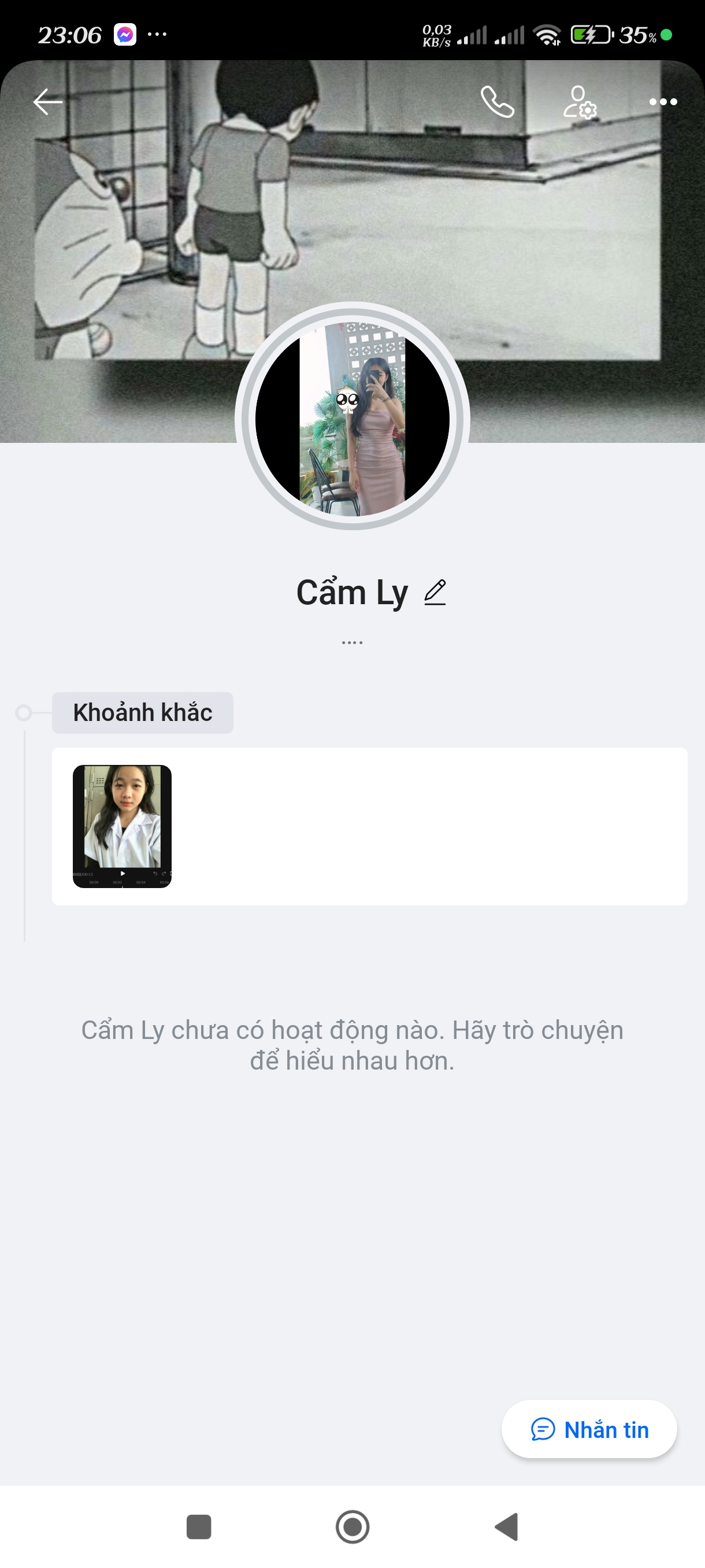Open the moment video thumbnail
Image resolution: width=705 pixels, height=1568 pixels.
click(x=123, y=826)
